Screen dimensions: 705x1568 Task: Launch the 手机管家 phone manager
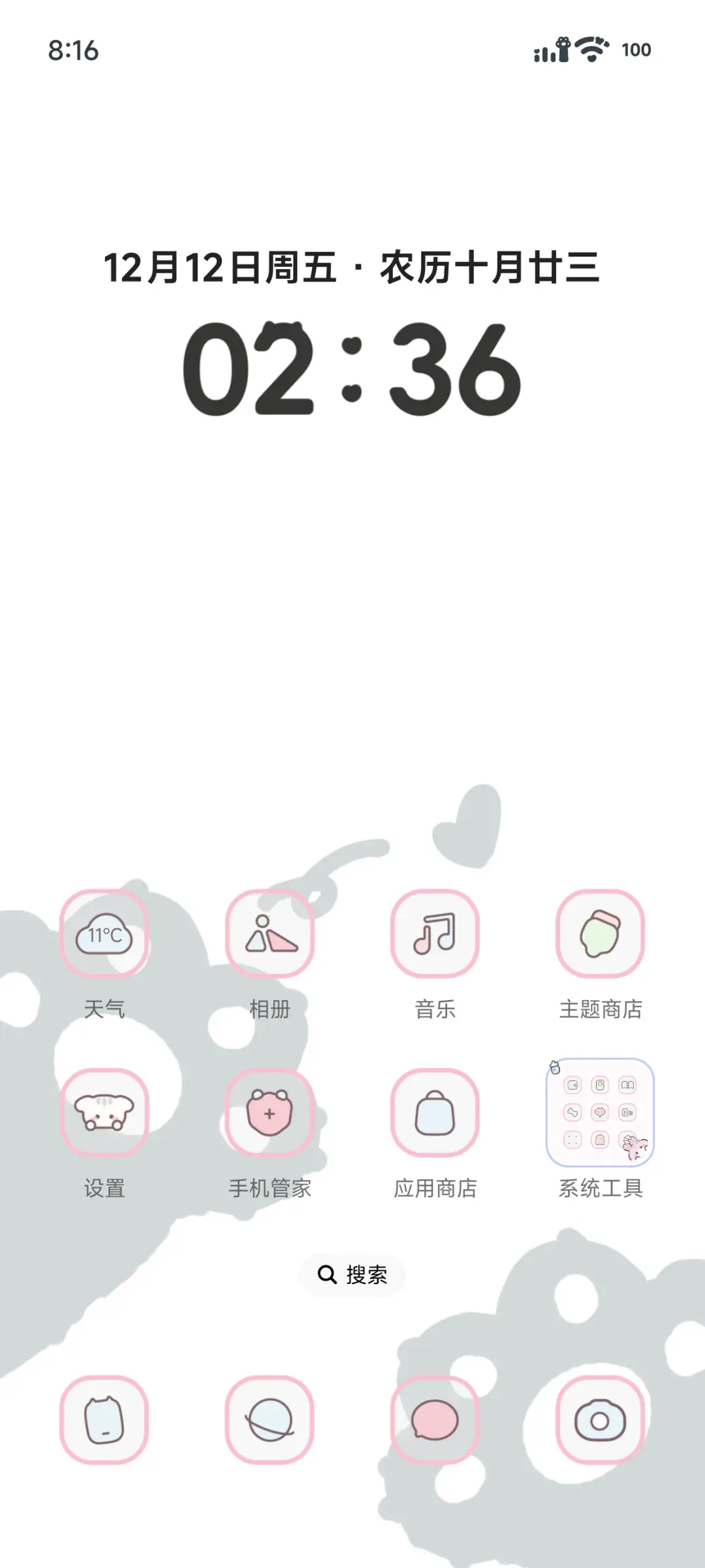(271, 1114)
